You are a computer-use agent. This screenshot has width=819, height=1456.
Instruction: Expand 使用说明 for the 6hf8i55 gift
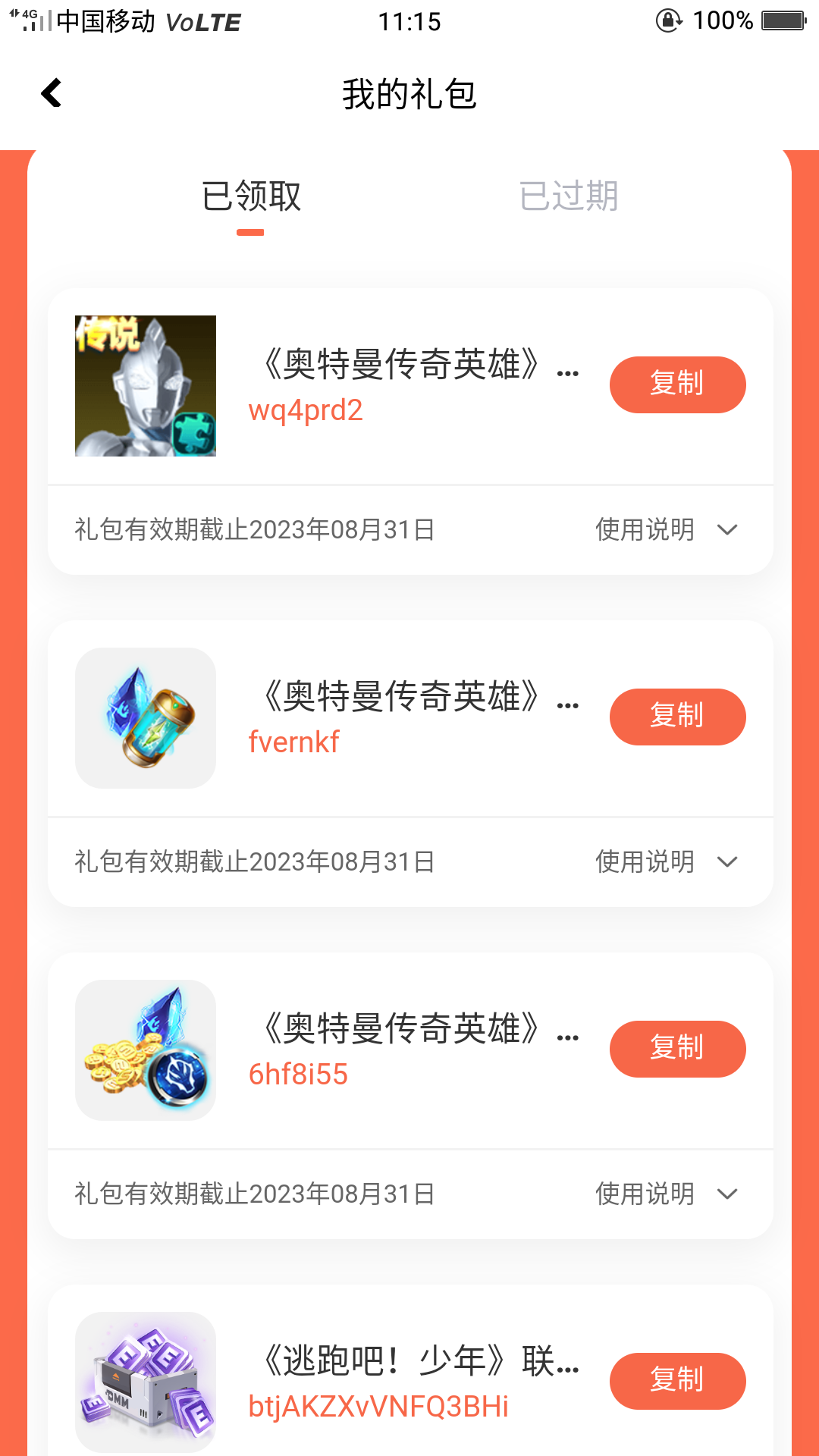[666, 1194]
